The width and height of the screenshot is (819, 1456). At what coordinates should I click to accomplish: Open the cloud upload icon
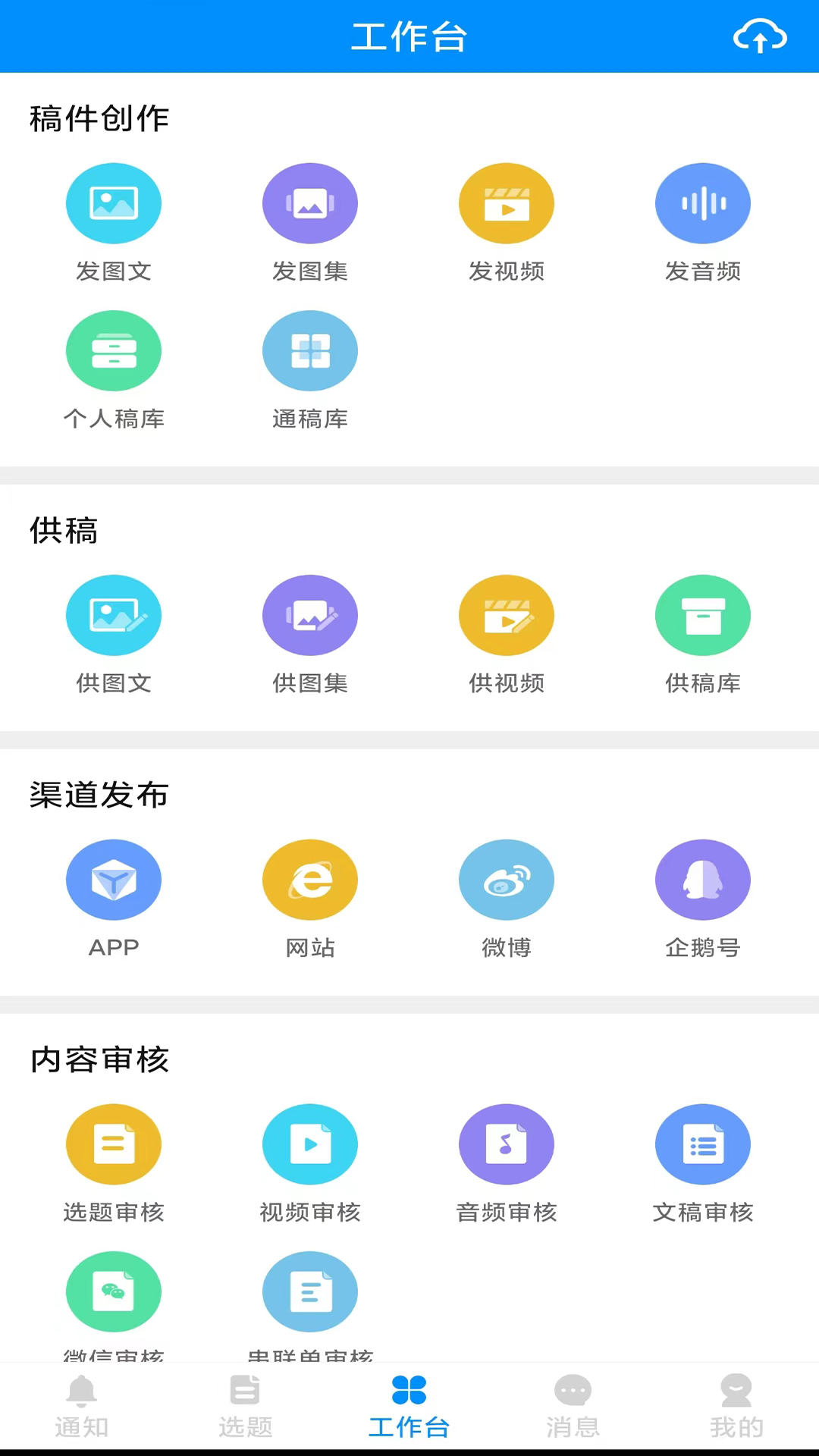(760, 36)
